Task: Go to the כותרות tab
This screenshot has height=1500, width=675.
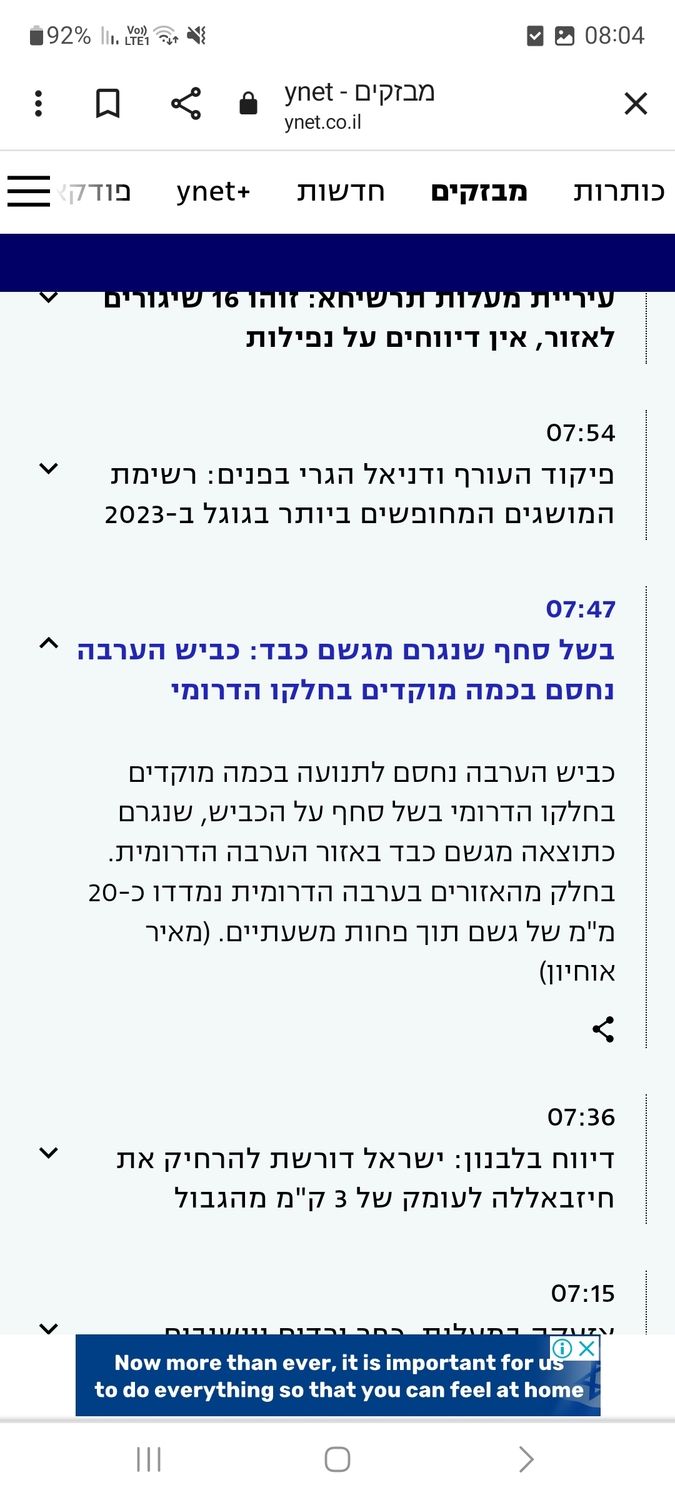Action: click(x=618, y=191)
